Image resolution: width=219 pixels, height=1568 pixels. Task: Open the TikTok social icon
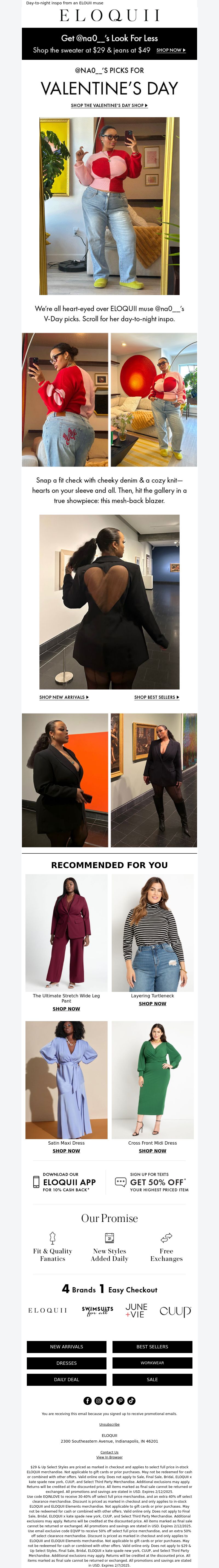[x=131, y=1401]
